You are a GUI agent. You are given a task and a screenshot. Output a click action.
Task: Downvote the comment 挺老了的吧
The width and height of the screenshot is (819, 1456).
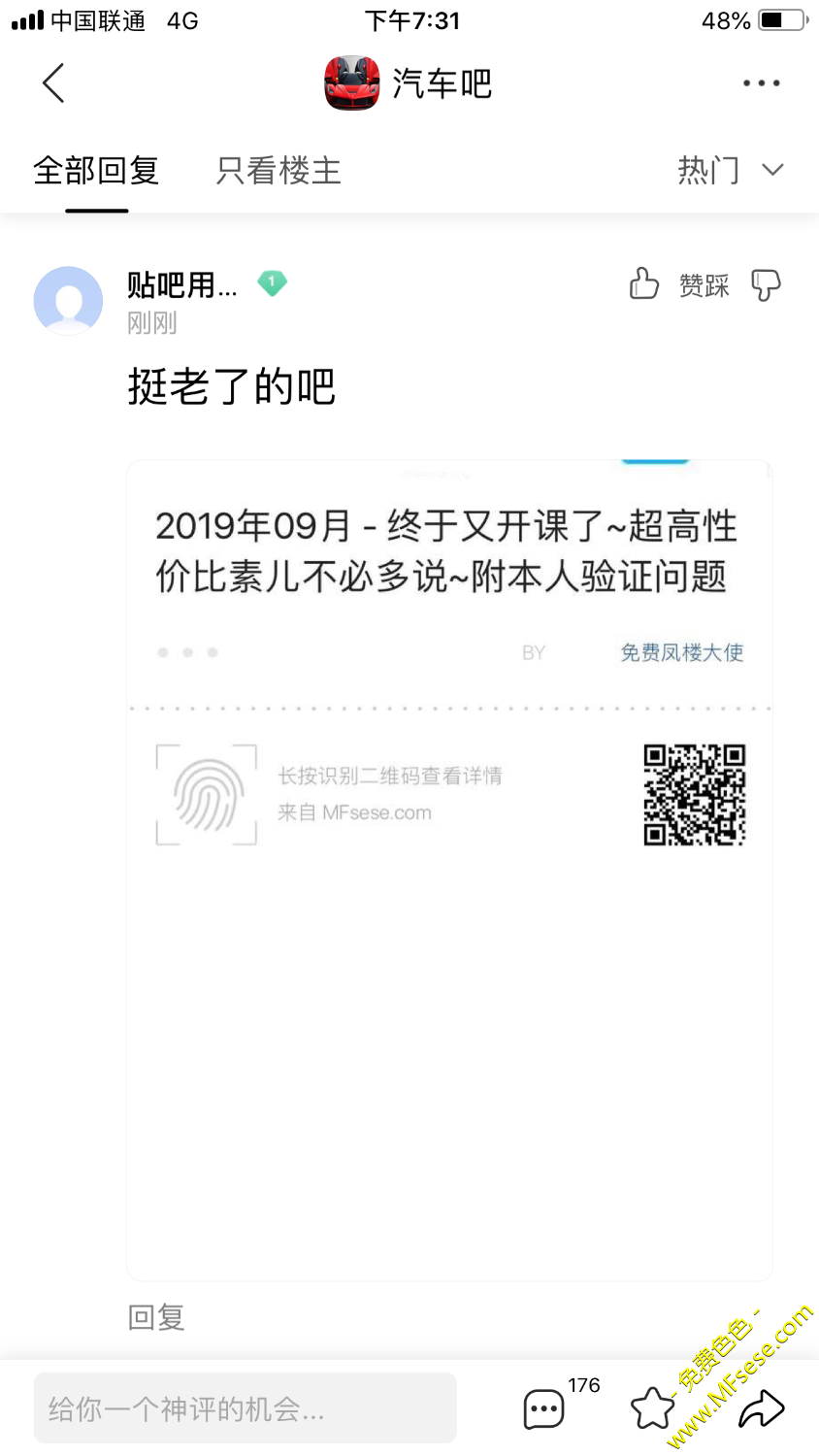[x=766, y=284]
